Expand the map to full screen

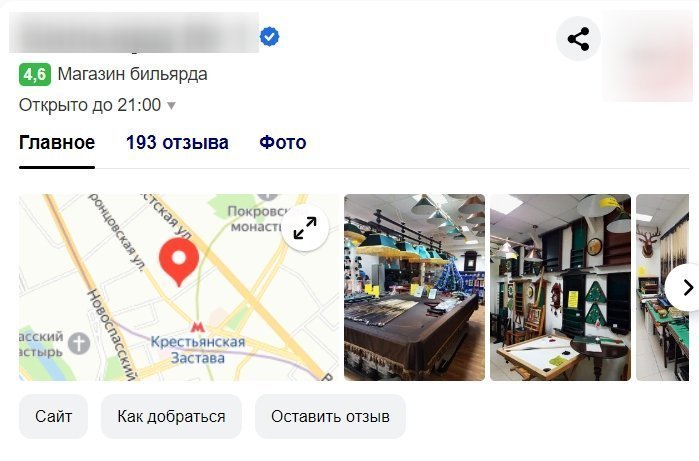coord(305,229)
